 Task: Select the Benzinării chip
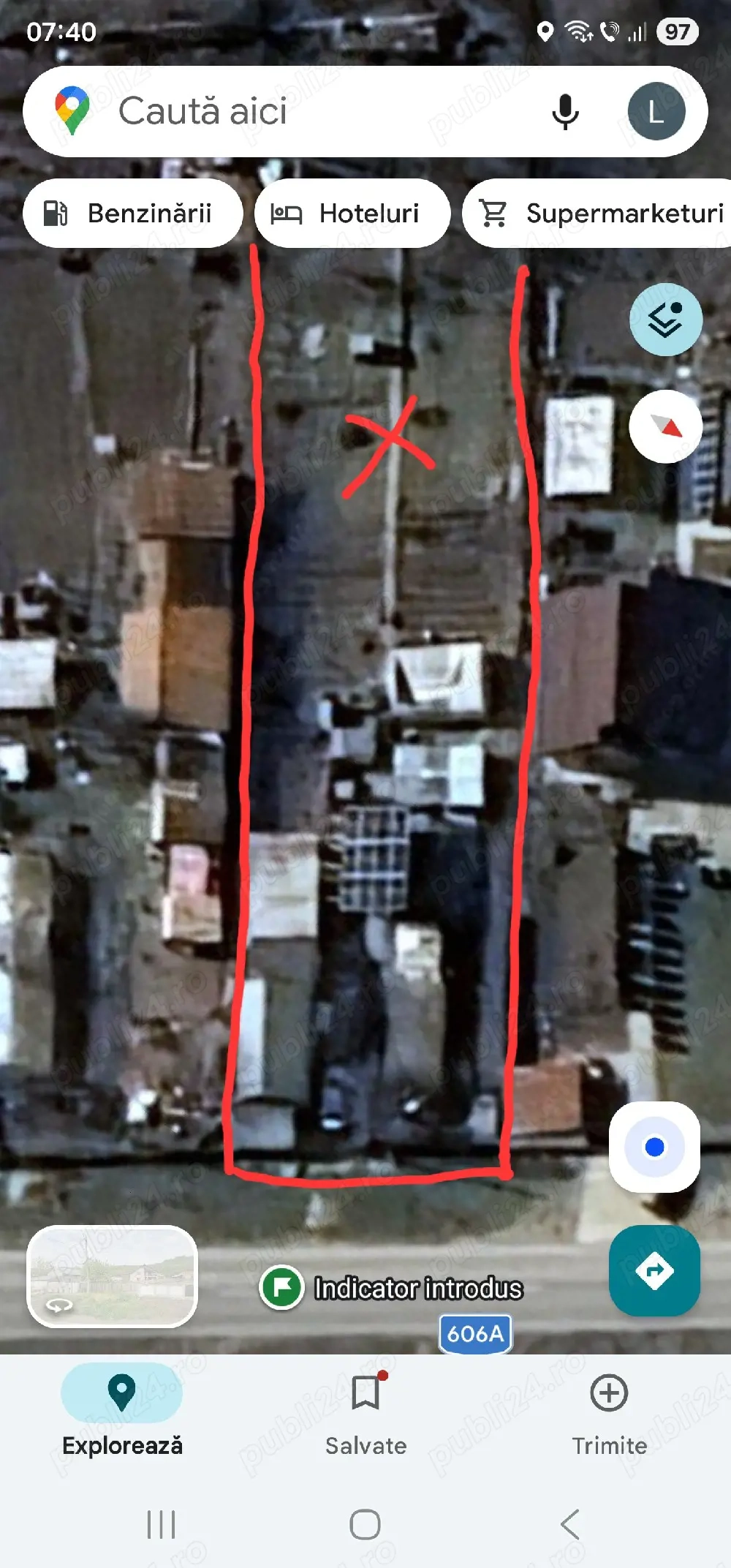point(132,214)
